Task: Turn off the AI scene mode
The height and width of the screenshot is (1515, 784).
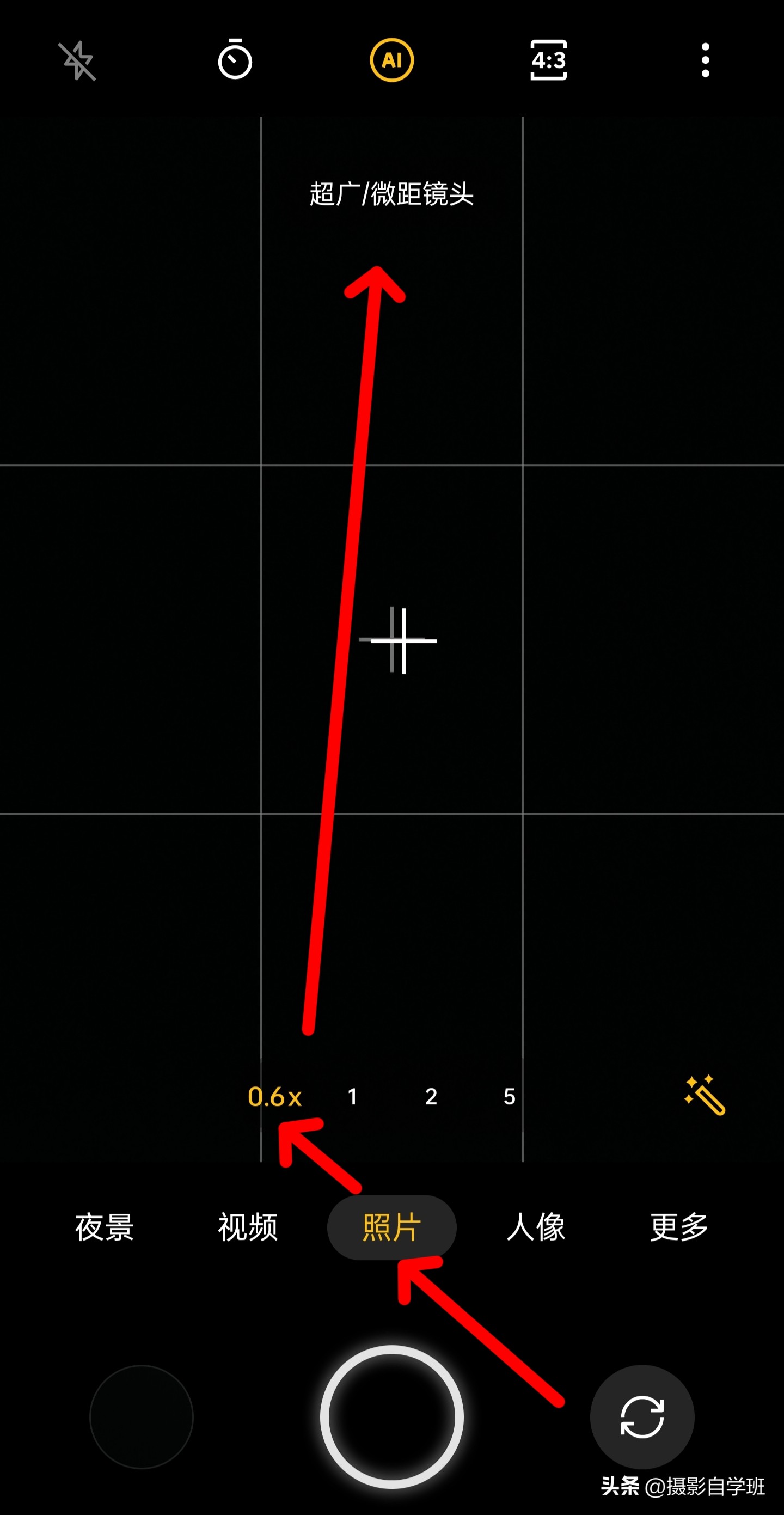Action: [391, 60]
